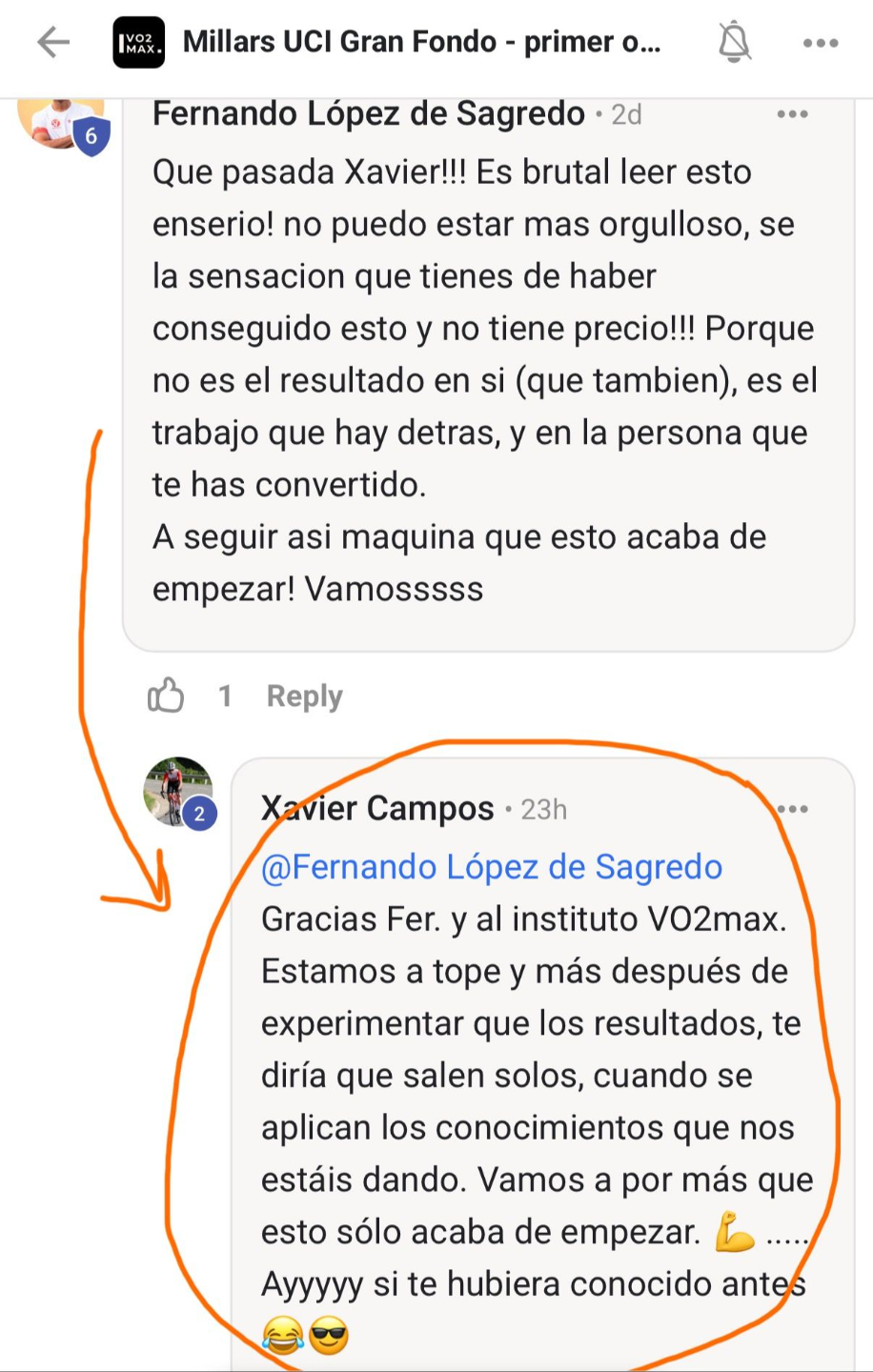The width and height of the screenshot is (873, 1372).
Task: Open options for Fernando's comment
Action: coord(792,114)
